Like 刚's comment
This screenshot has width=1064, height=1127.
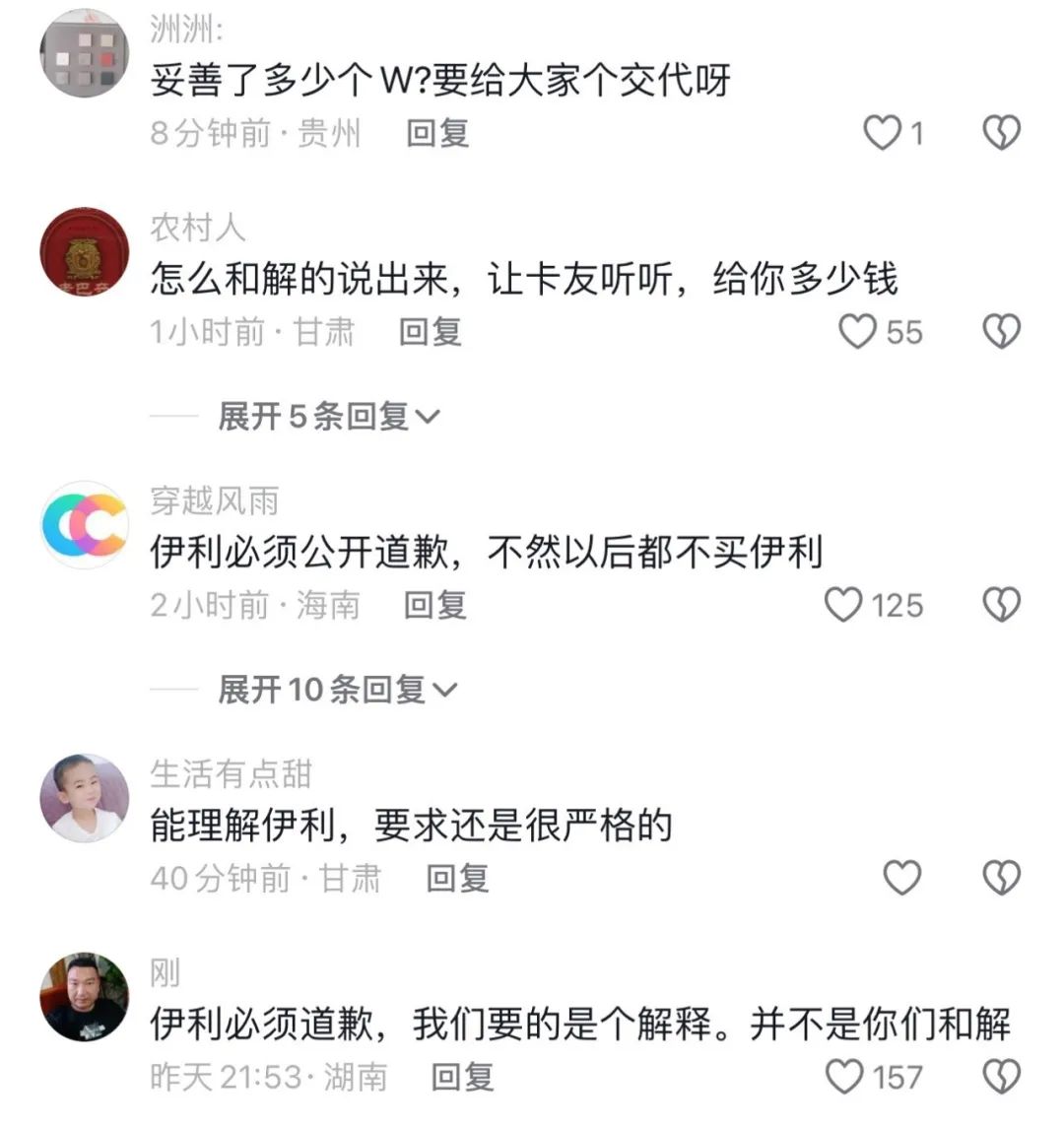coord(844,1077)
